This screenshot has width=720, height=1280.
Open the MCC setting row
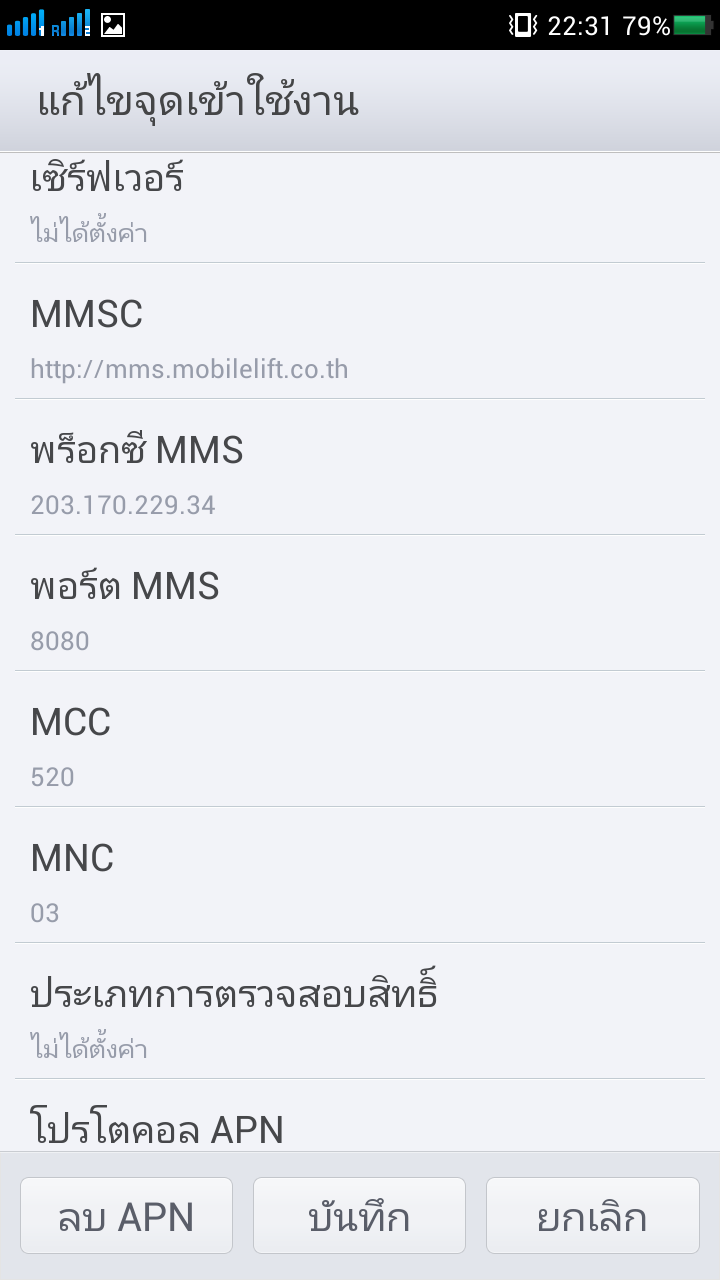(360, 739)
